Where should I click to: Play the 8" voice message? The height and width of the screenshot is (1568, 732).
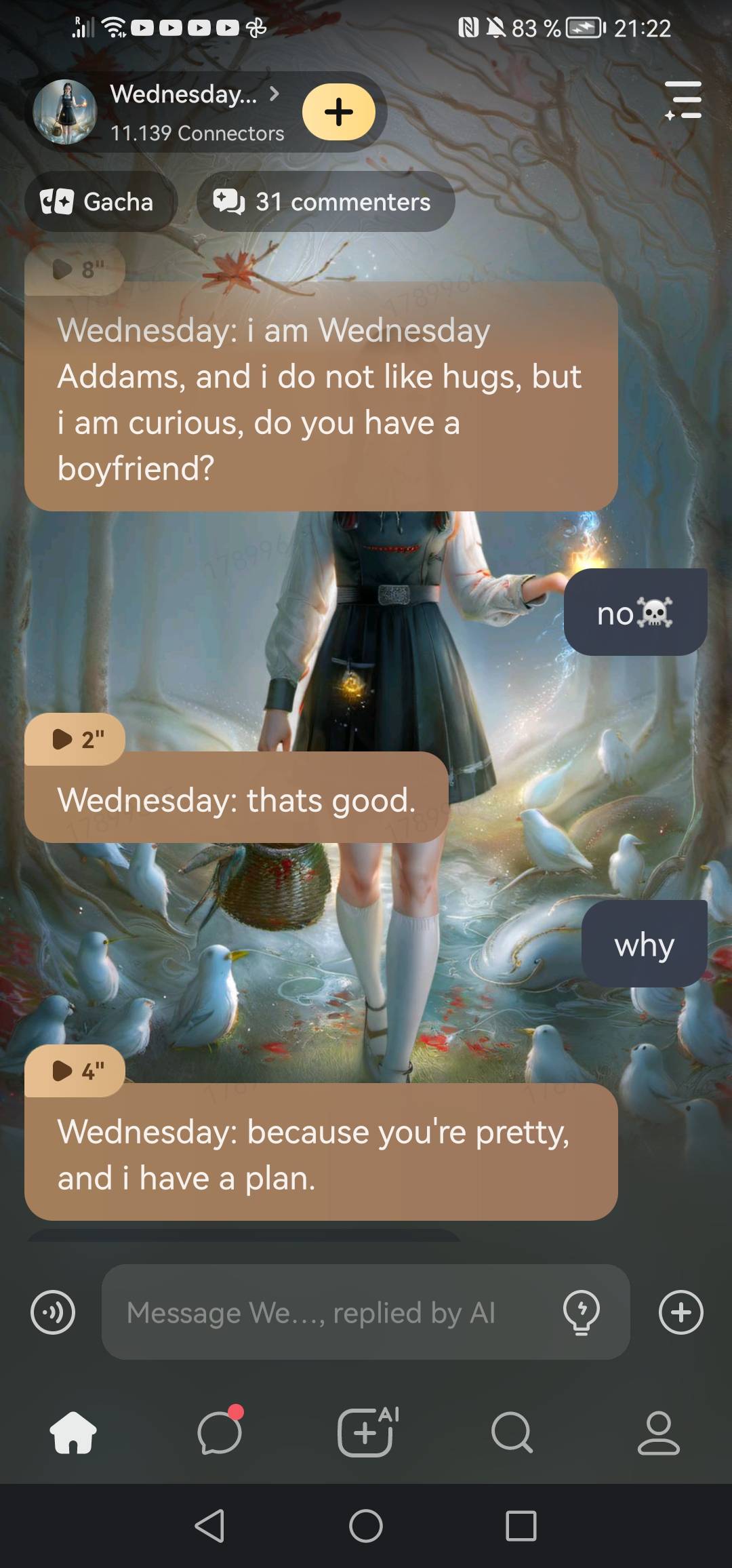tap(75, 270)
